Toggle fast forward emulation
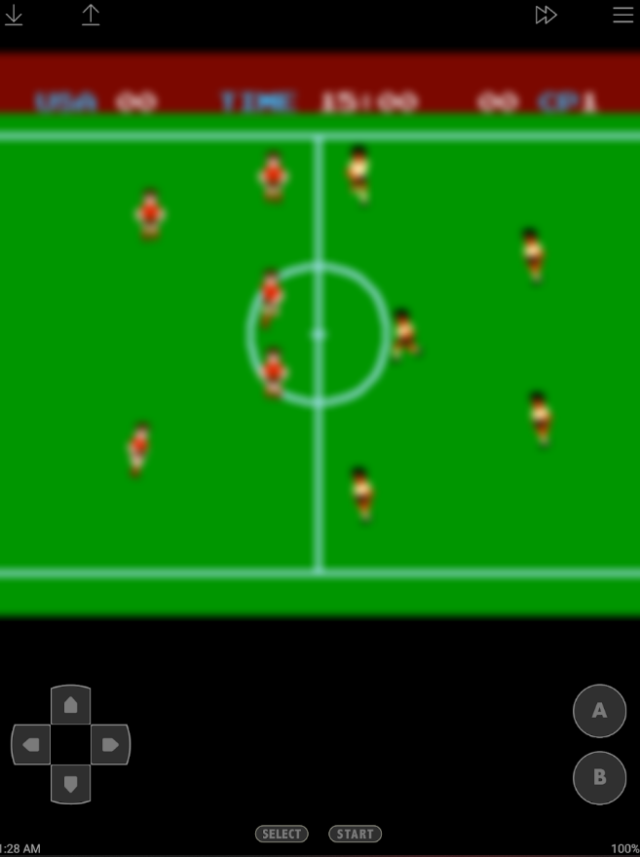Viewport: 640px width, 857px height. tap(545, 15)
